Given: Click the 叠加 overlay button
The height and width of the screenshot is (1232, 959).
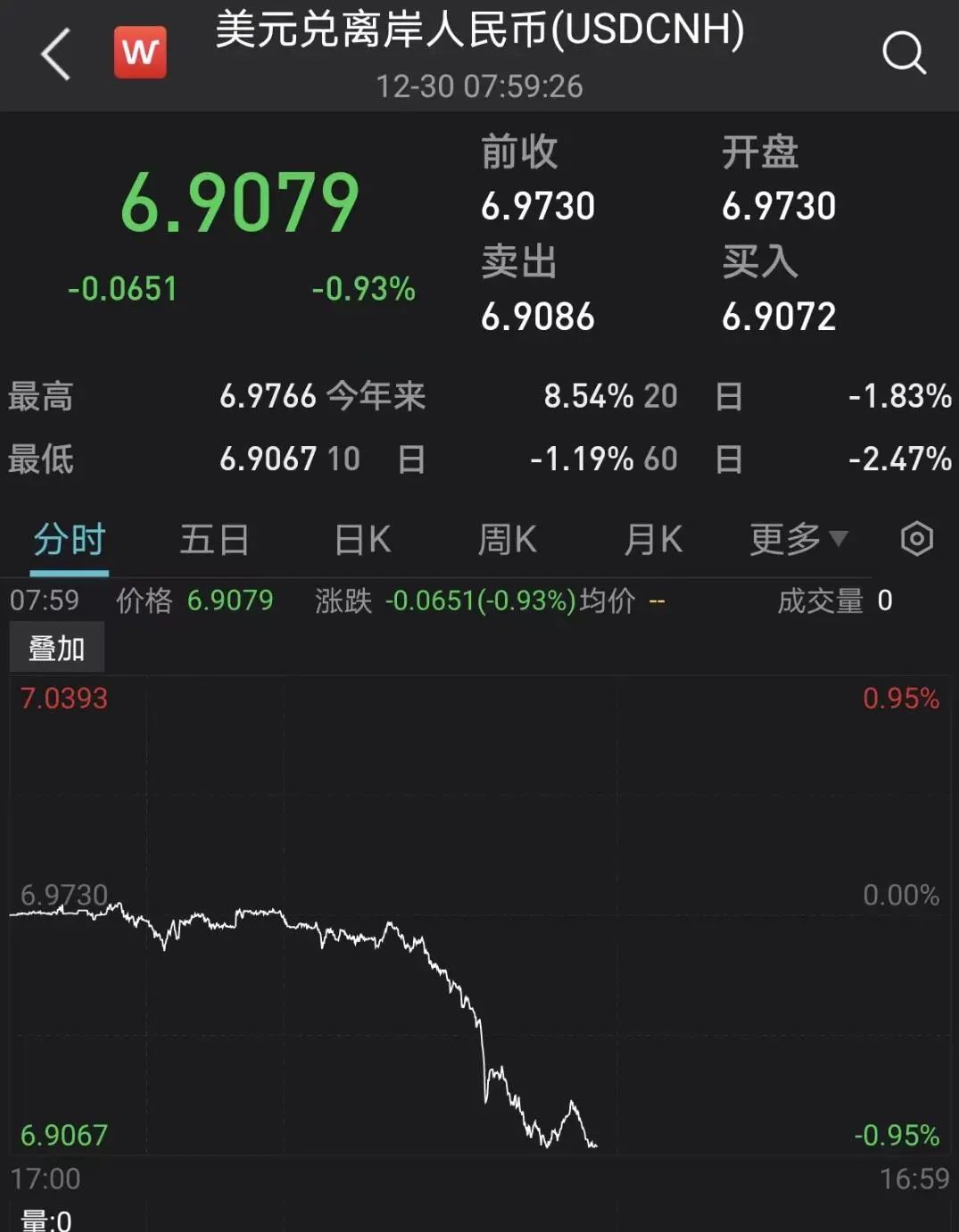Looking at the screenshot, I should (56, 647).
